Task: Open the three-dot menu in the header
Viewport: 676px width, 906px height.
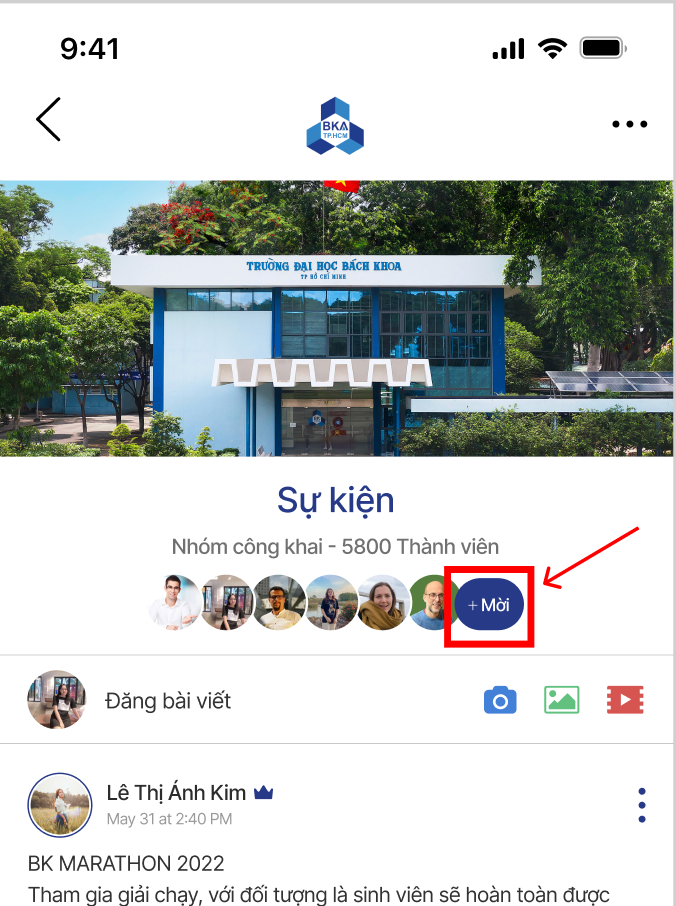Action: 629,124
